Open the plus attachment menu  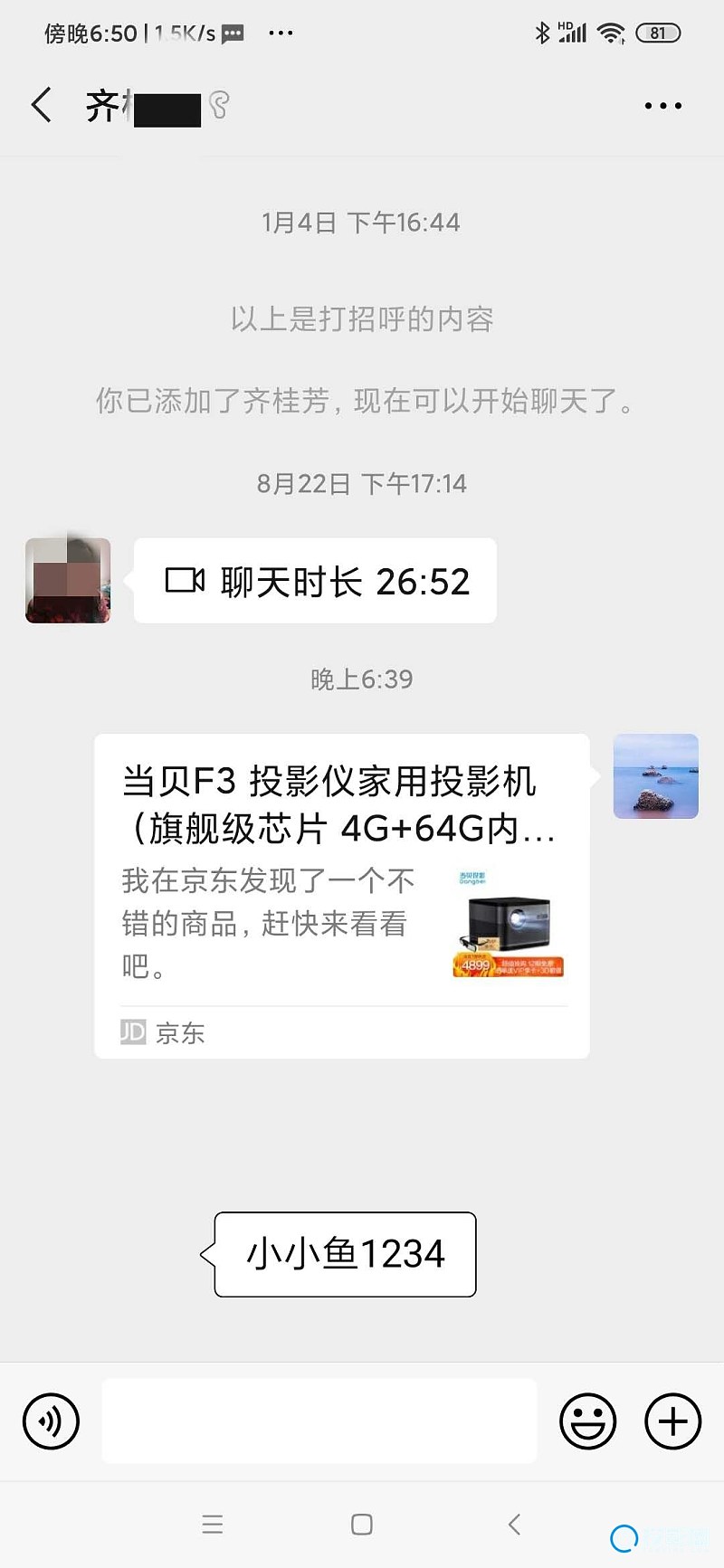pos(672,1421)
